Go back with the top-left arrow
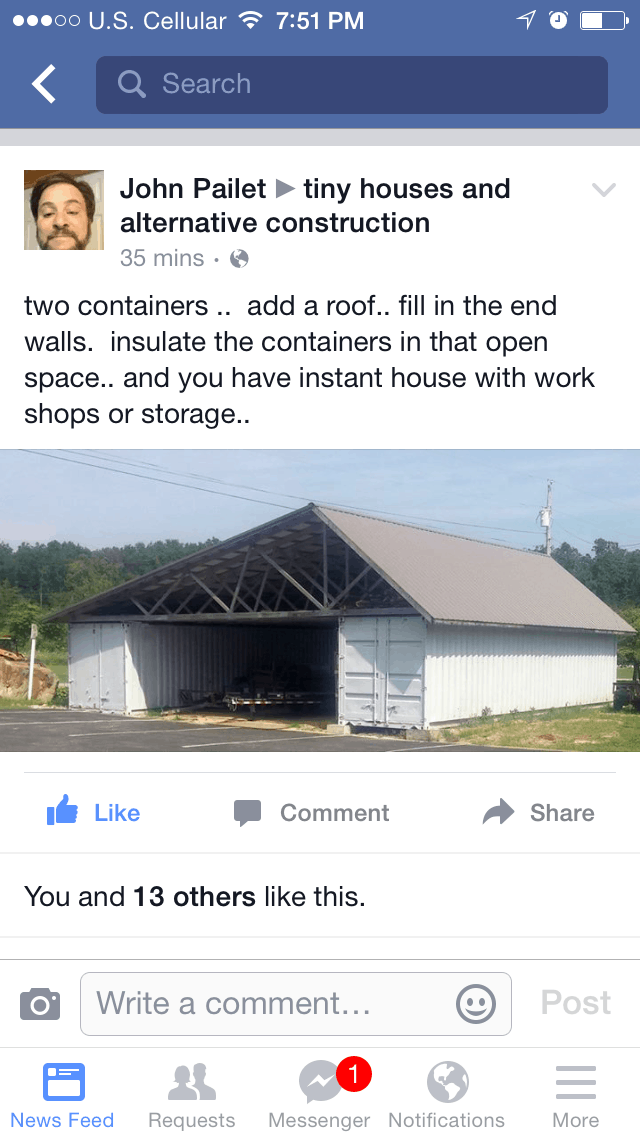 tap(43, 84)
